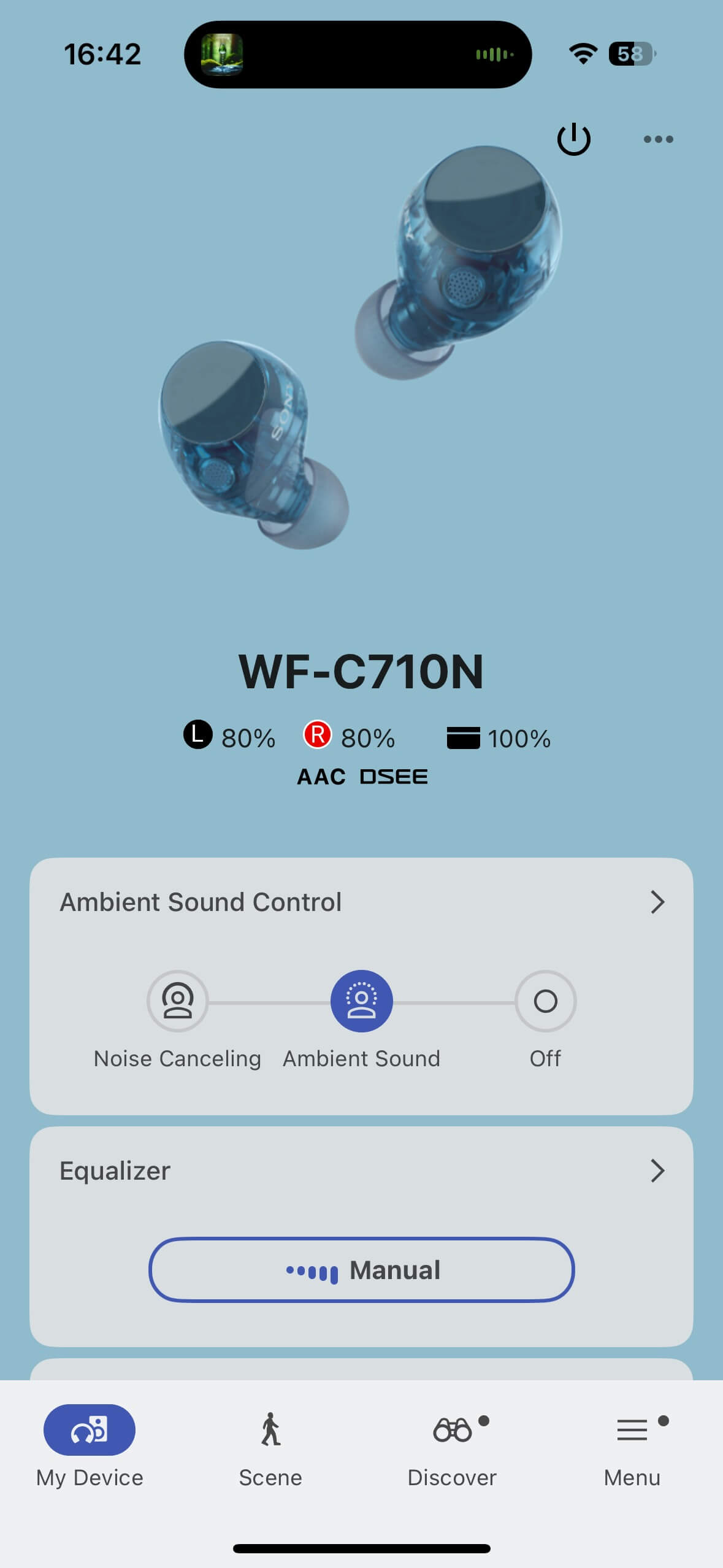
Task: Tap the power icon to turn off headphones
Action: click(573, 139)
